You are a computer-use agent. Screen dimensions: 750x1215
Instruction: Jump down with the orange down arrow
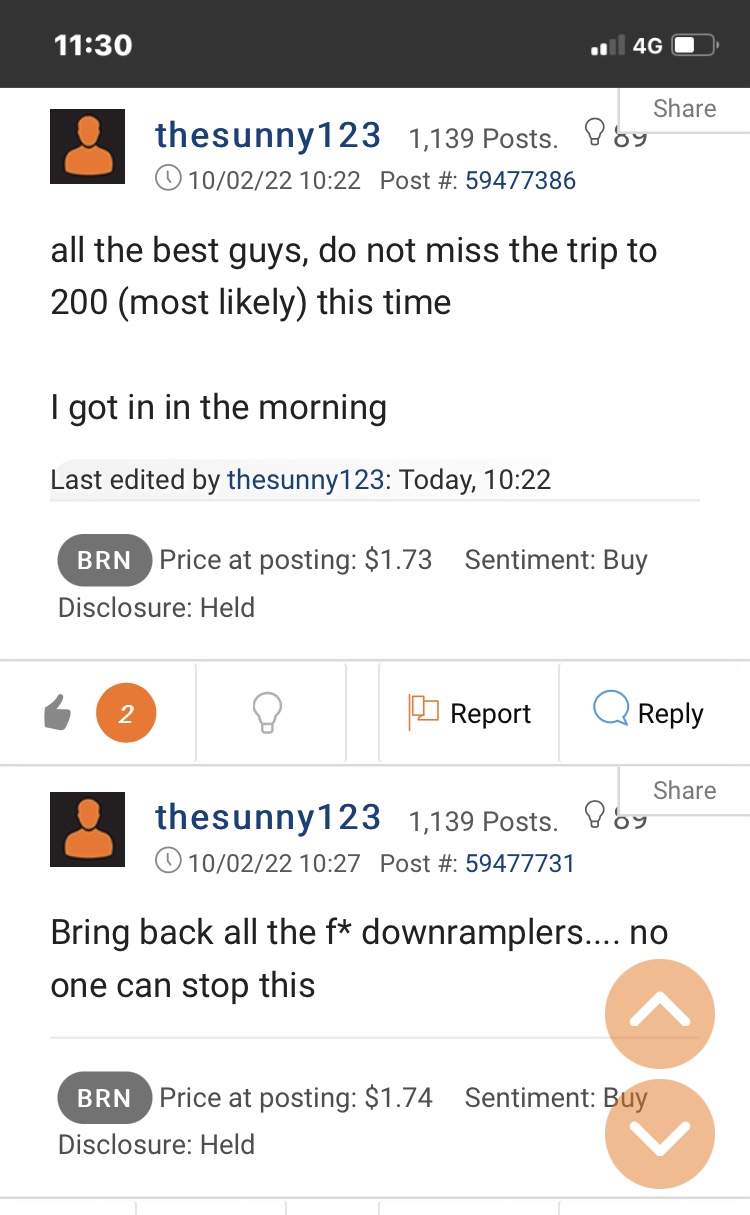click(x=660, y=1134)
